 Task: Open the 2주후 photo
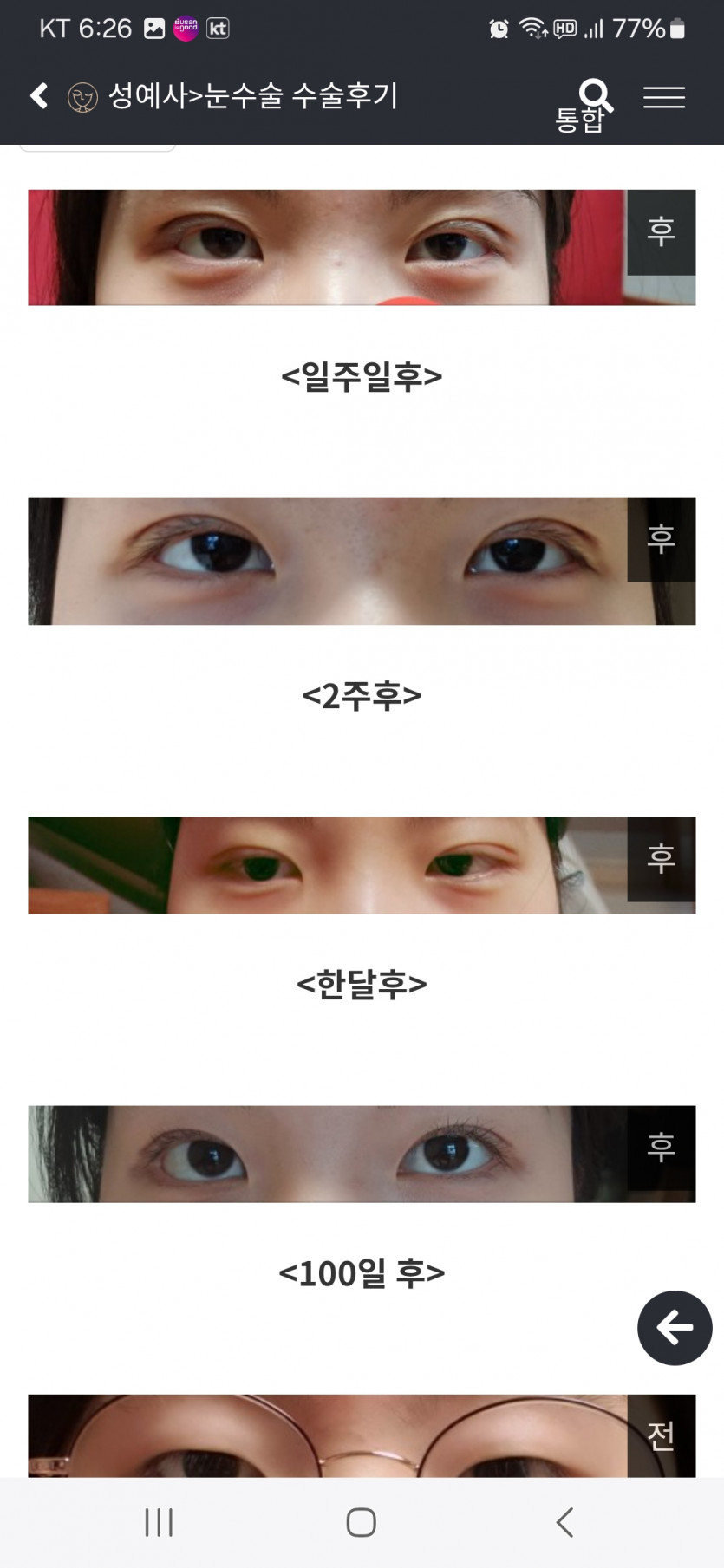(362, 561)
